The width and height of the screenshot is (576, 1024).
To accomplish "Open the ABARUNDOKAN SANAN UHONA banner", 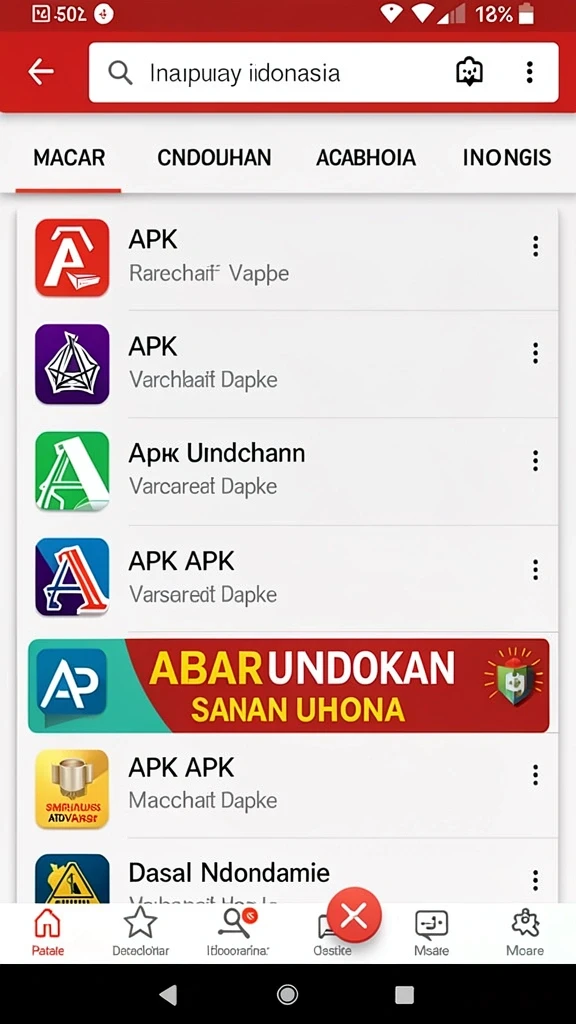I will (x=289, y=685).
